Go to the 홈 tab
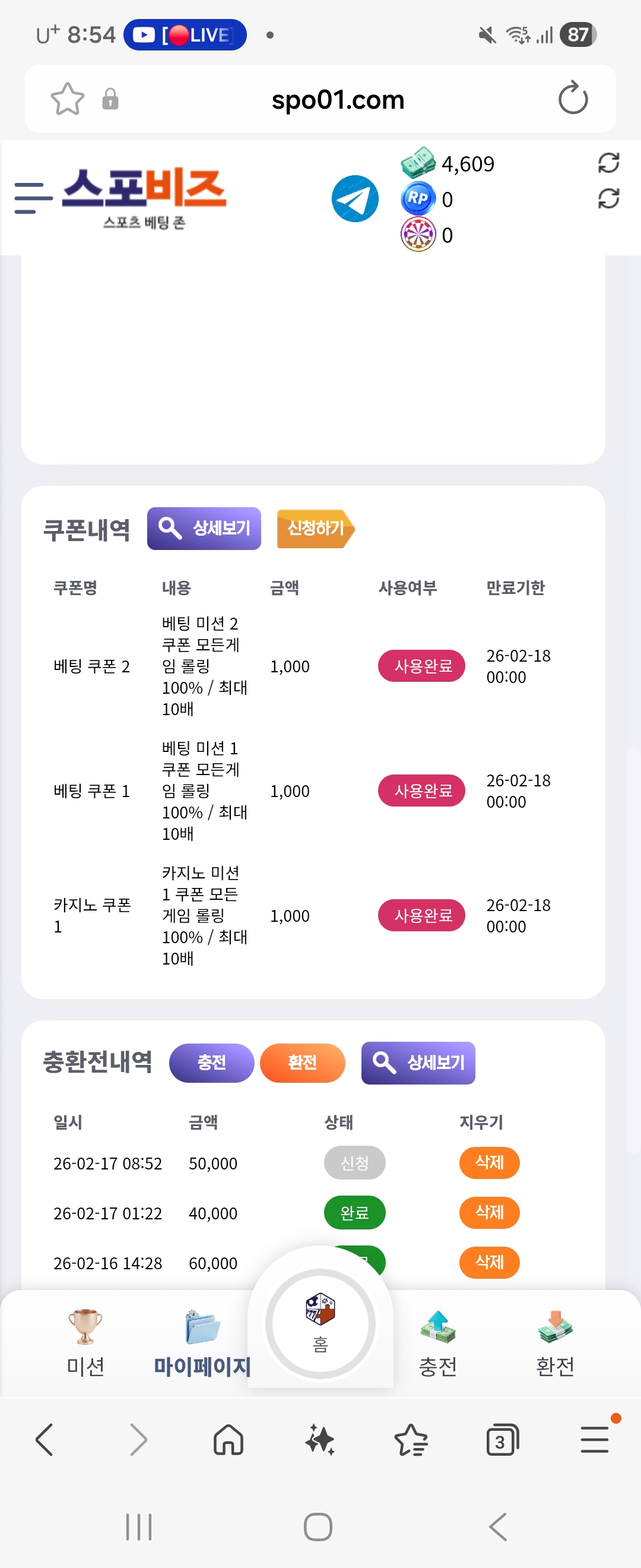 [320, 1323]
